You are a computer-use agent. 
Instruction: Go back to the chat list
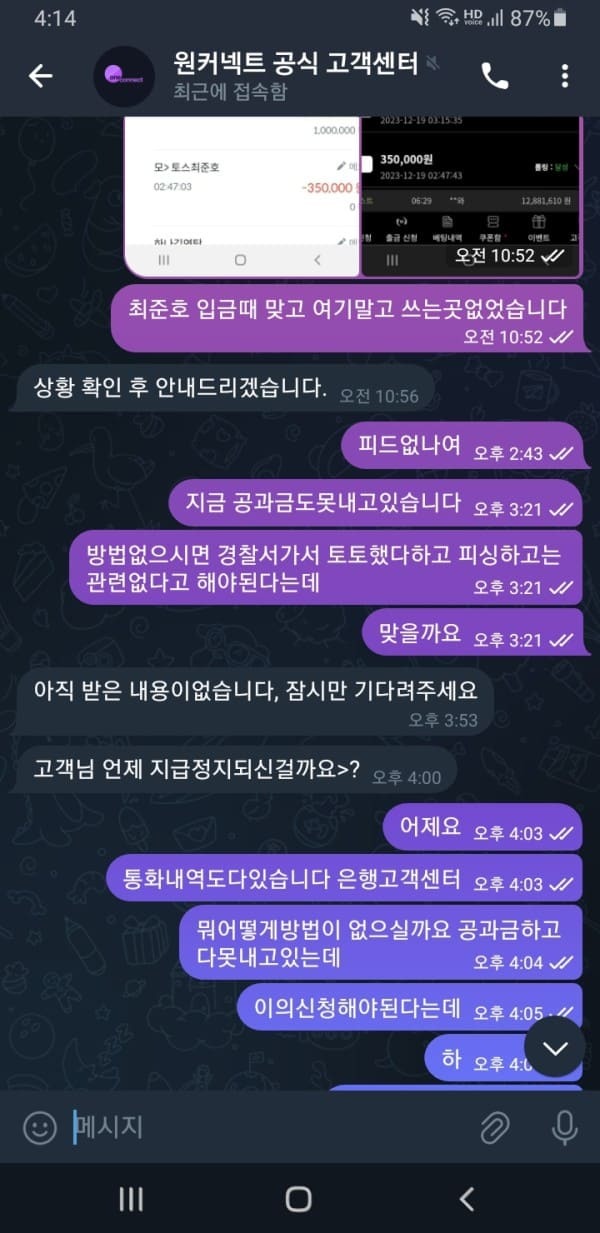click(x=40, y=76)
